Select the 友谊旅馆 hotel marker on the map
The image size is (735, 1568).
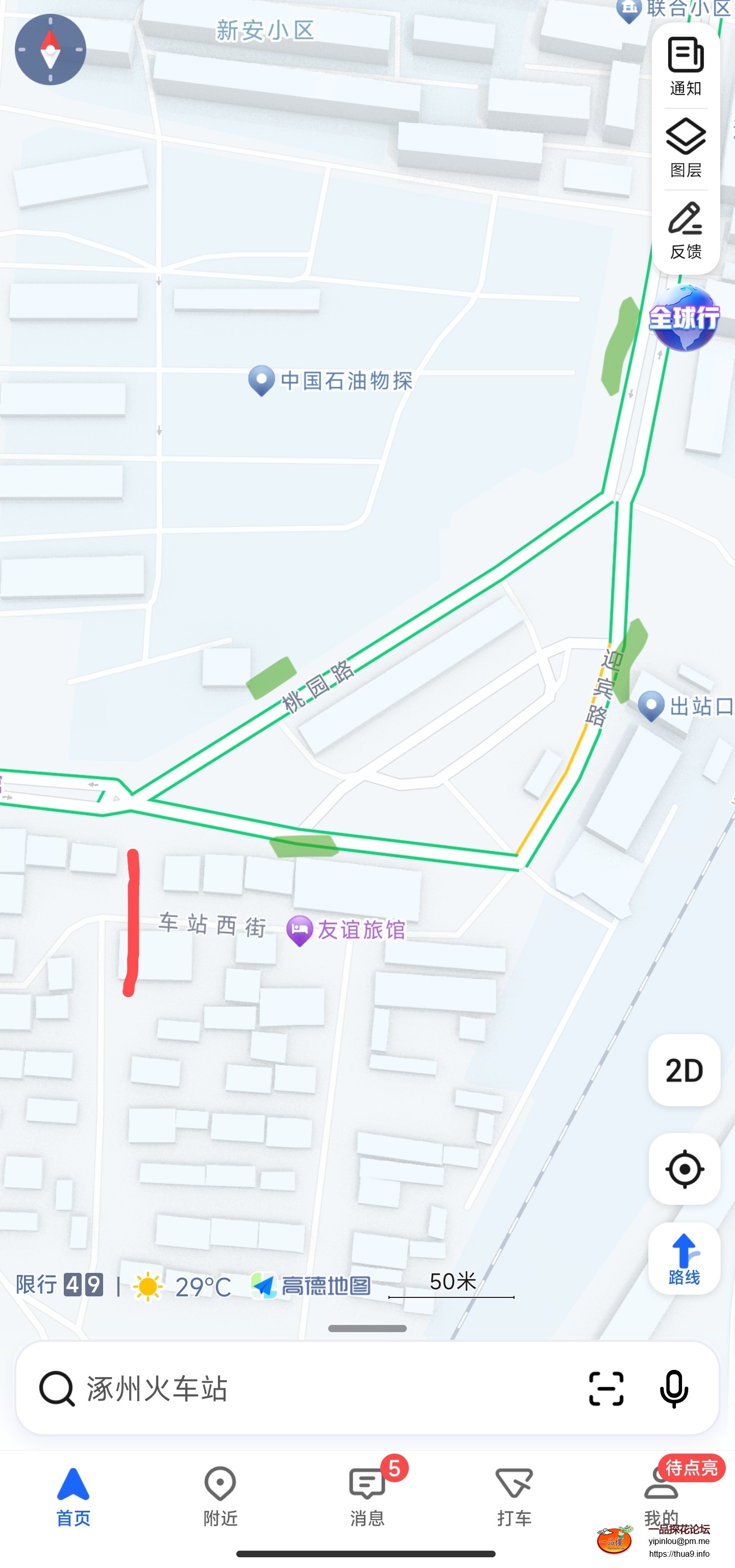[x=299, y=930]
